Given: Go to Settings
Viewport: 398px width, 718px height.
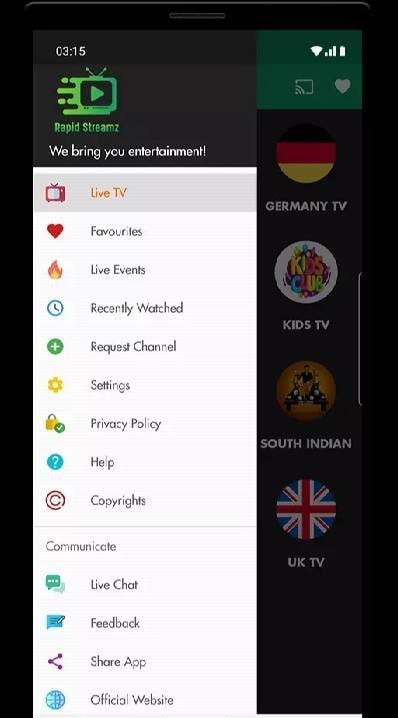Looking at the screenshot, I should 145,385.
